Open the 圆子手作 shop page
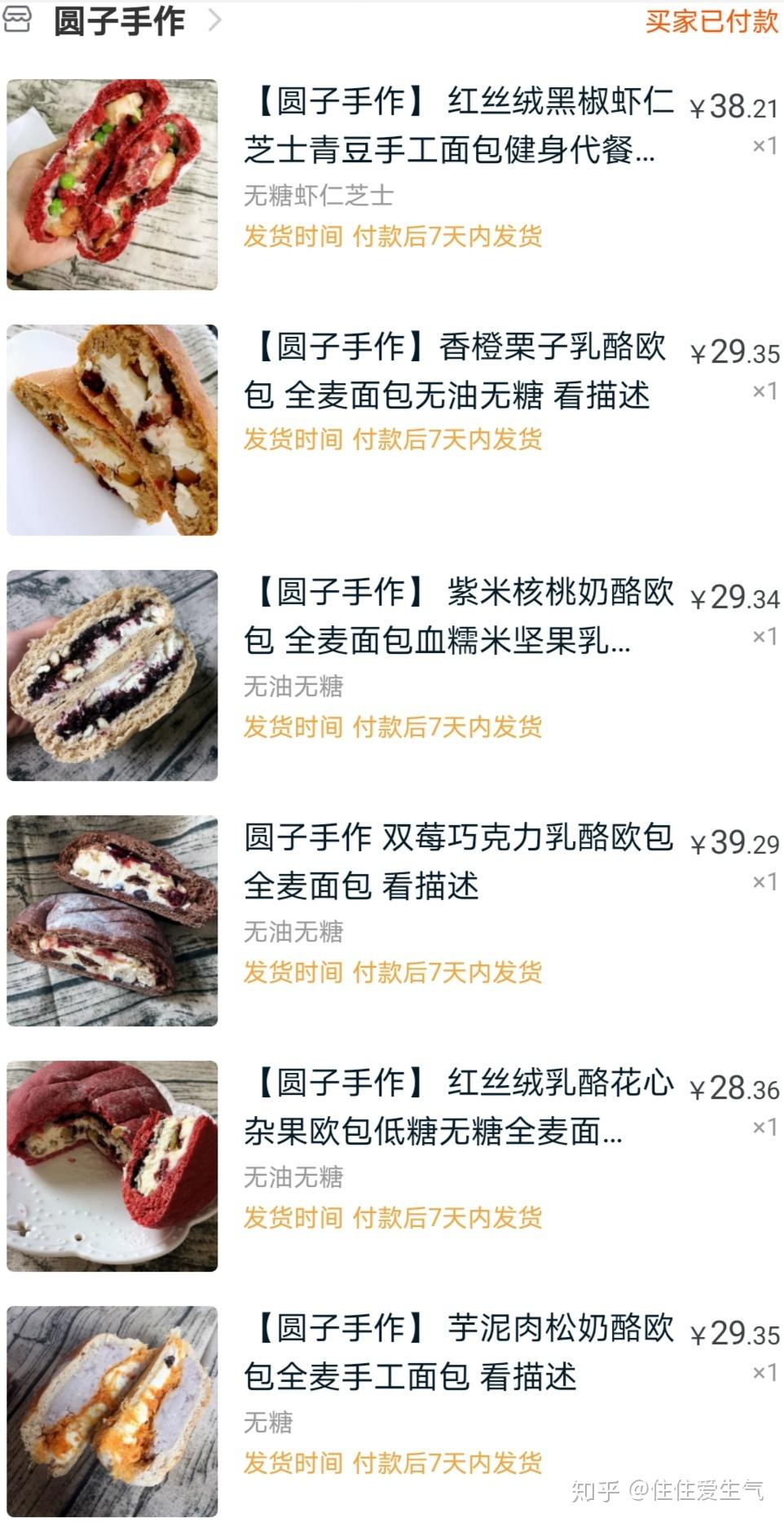The height and width of the screenshot is (1522, 784). tap(119, 21)
